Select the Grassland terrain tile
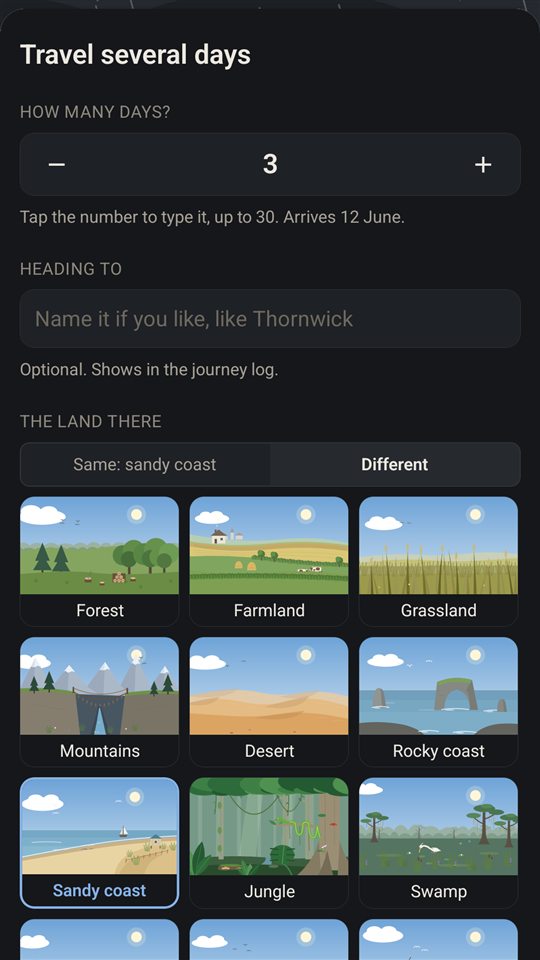The image size is (540, 960). (438, 561)
